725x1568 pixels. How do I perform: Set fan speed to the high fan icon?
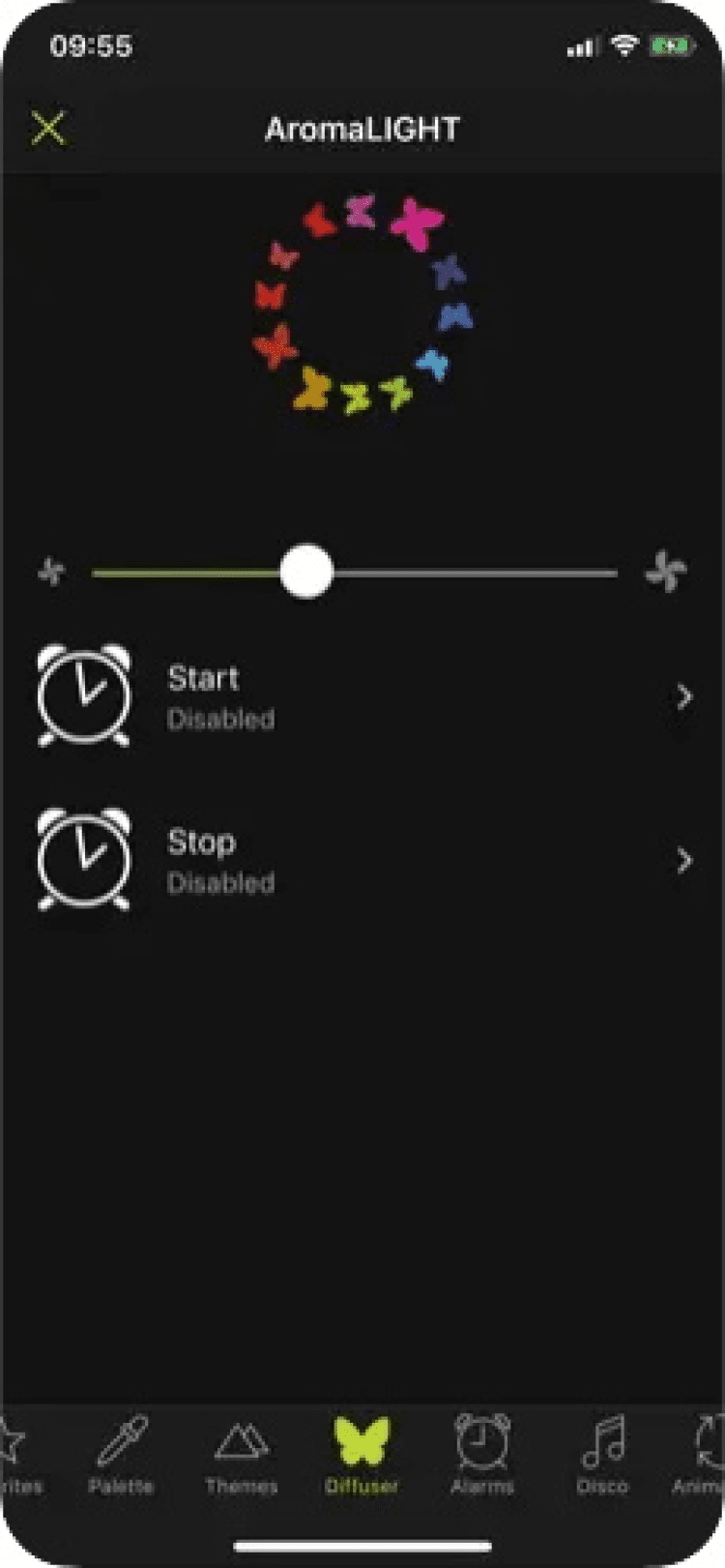click(666, 572)
